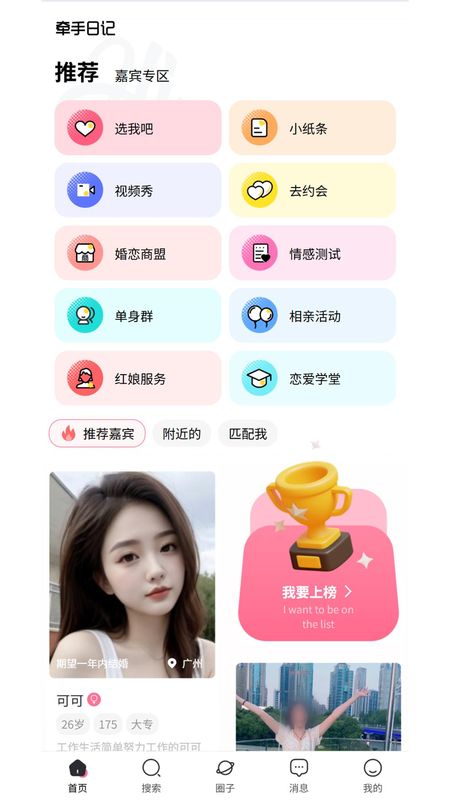
Task: Select the 推荐嘉宾 chip
Action: (x=97, y=434)
